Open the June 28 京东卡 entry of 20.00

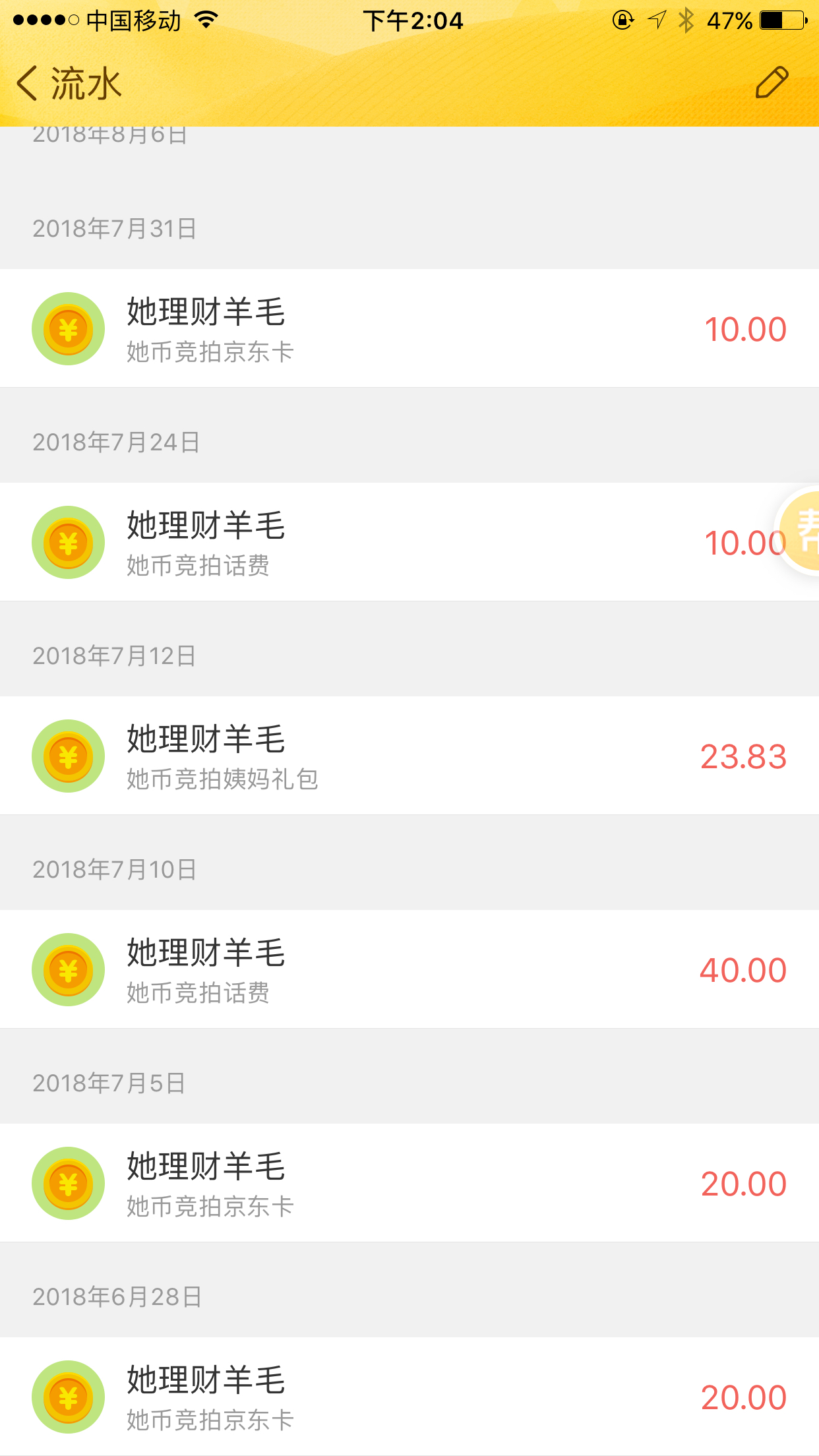409,1397
